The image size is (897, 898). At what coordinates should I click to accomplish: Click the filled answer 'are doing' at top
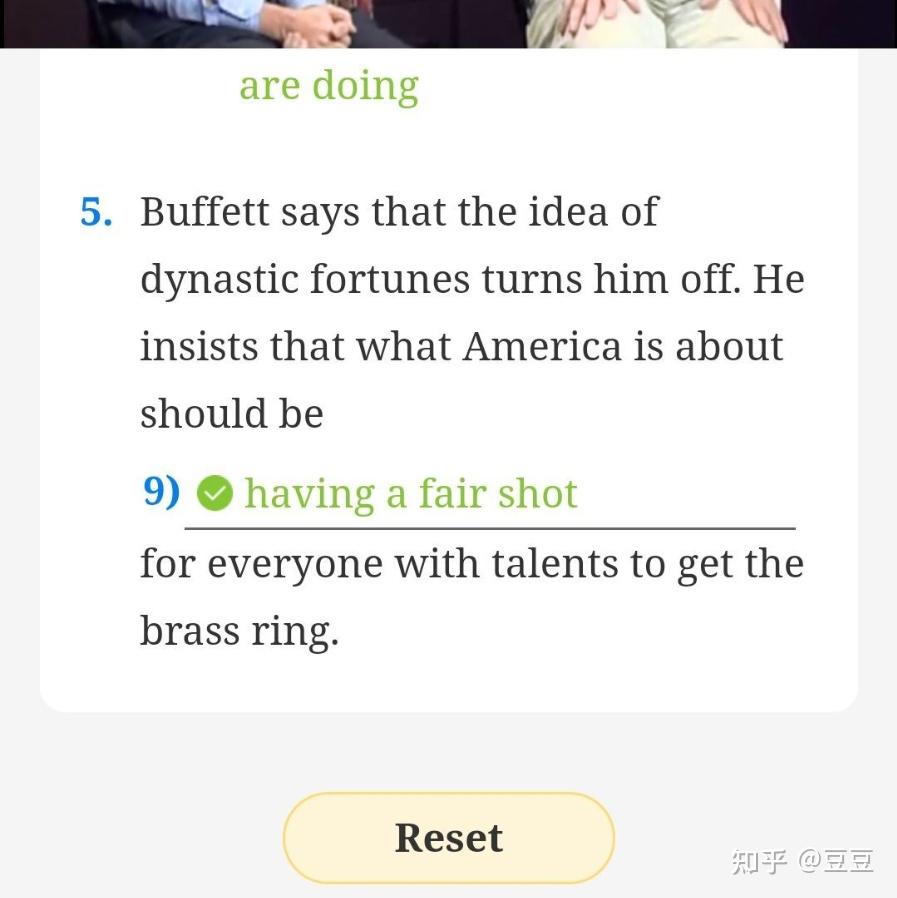(328, 85)
